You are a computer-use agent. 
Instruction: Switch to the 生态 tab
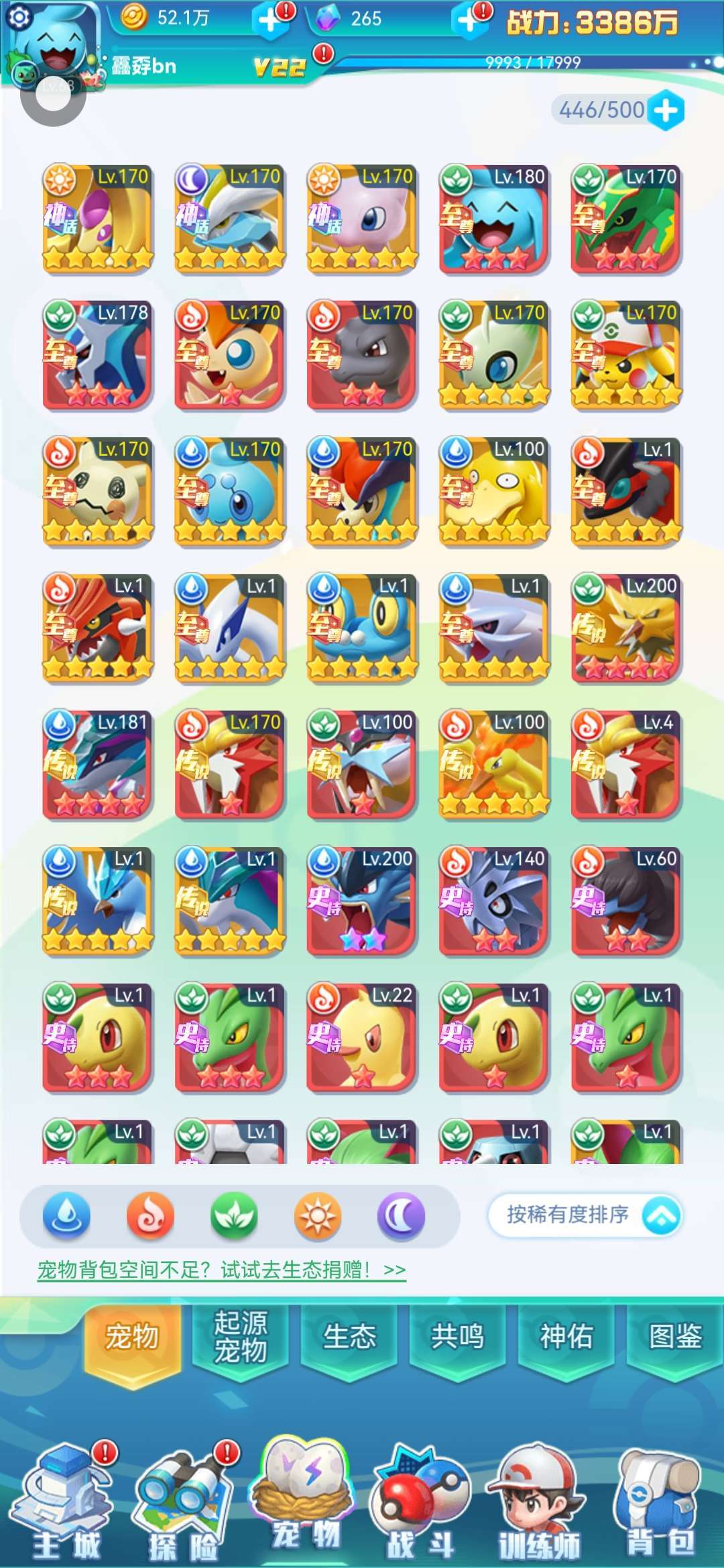(x=349, y=1336)
